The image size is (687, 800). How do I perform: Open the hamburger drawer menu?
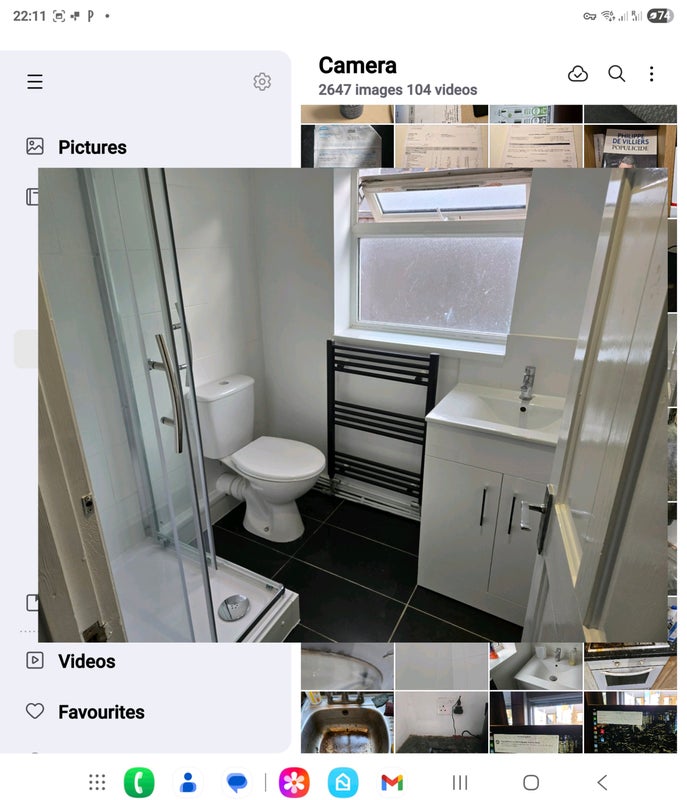click(35, 82)
